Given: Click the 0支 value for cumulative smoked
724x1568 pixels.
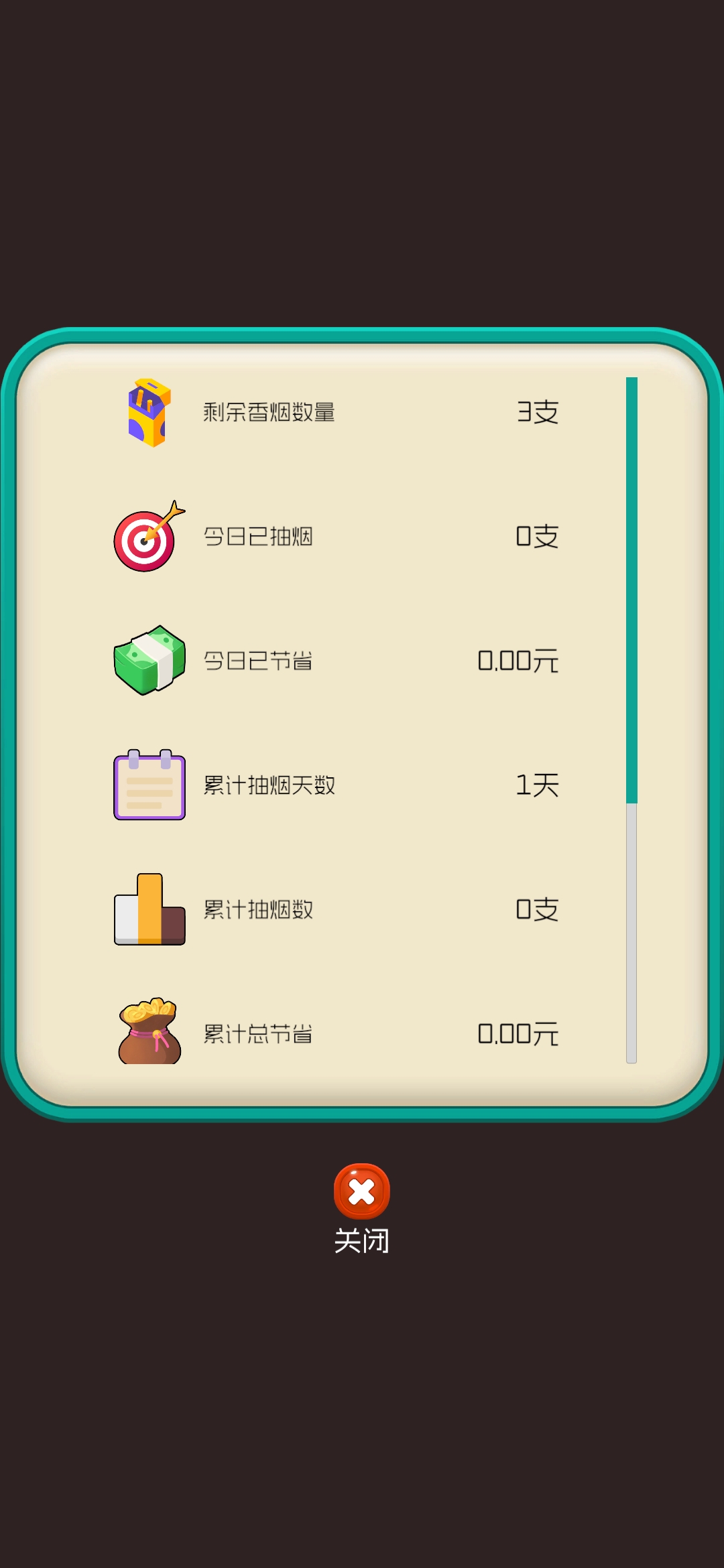Looking at the screenshot, I should [x=538, y=910].
